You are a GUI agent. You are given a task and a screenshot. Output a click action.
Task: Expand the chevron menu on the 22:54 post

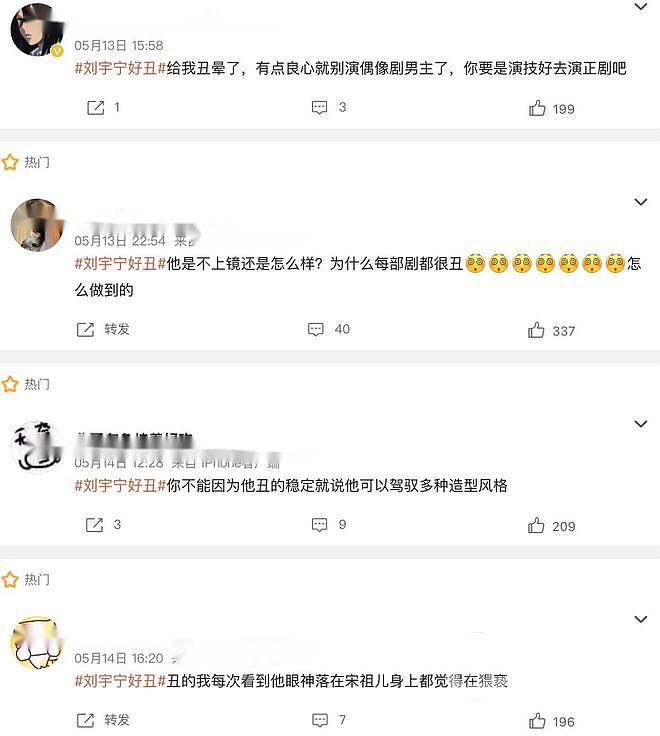pos(641,202)
